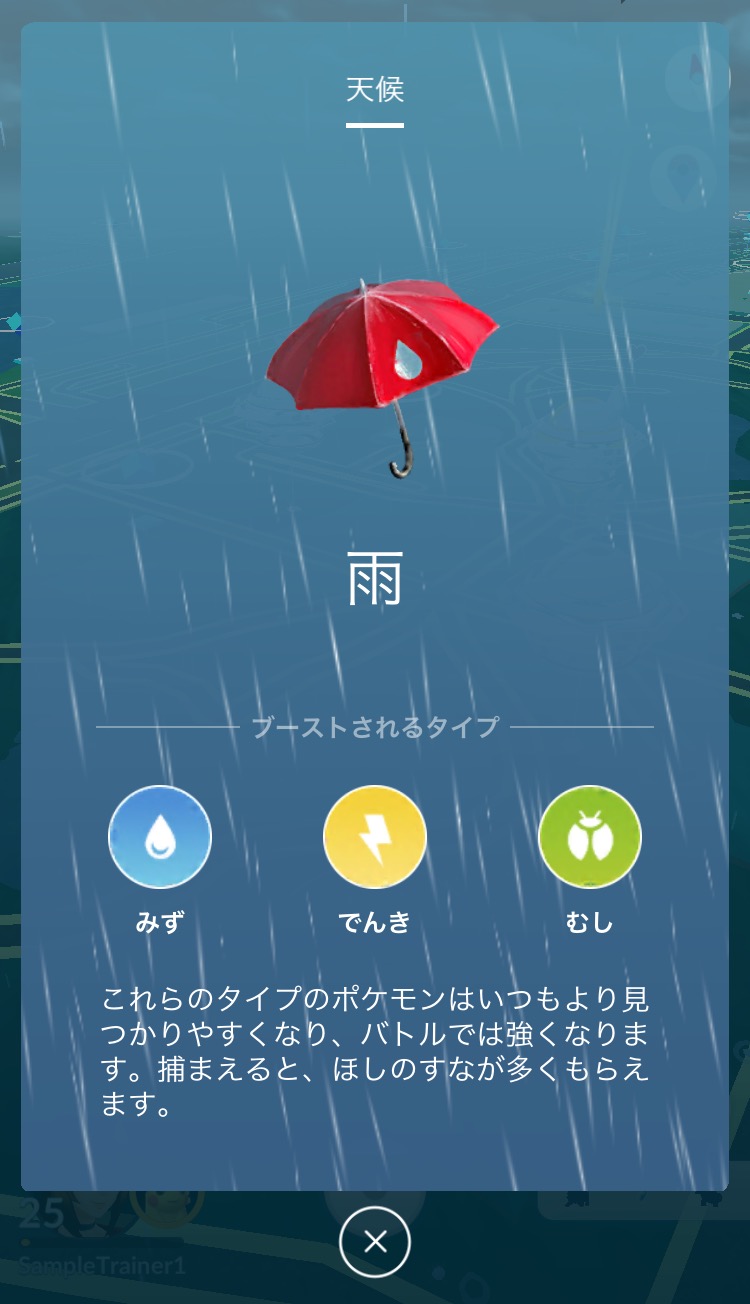
Task: Tap the lightning bolt inside the Electric circle
Action: 375,836
